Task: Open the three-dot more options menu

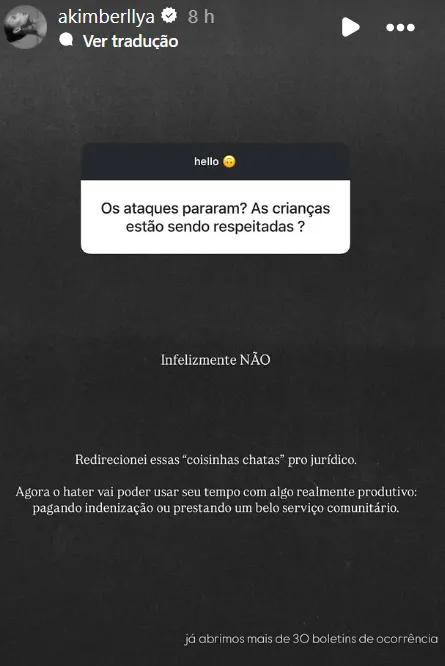Action: [x=400, y=28]
